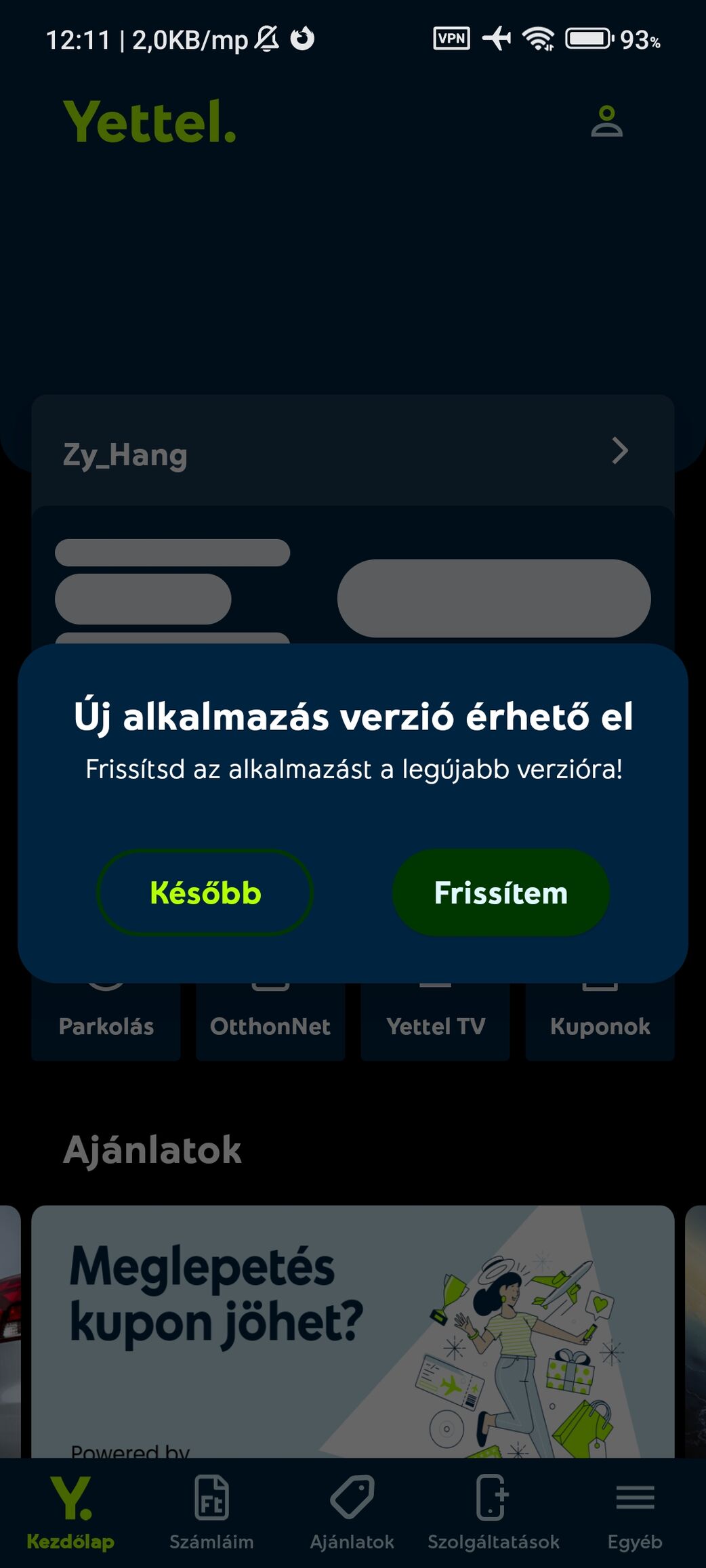Open the Egyéb menu tab

click(635, 1512)
